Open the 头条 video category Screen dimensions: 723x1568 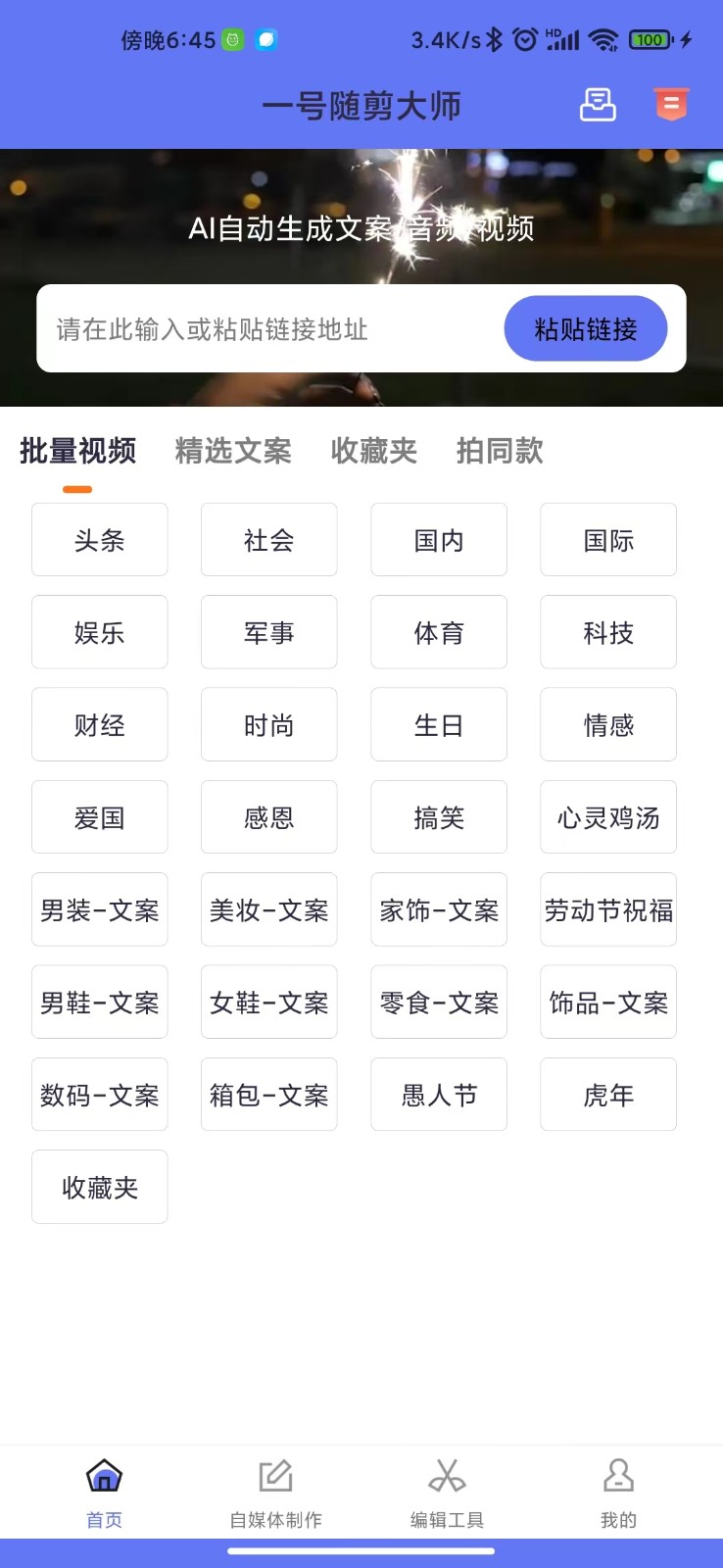99,540
